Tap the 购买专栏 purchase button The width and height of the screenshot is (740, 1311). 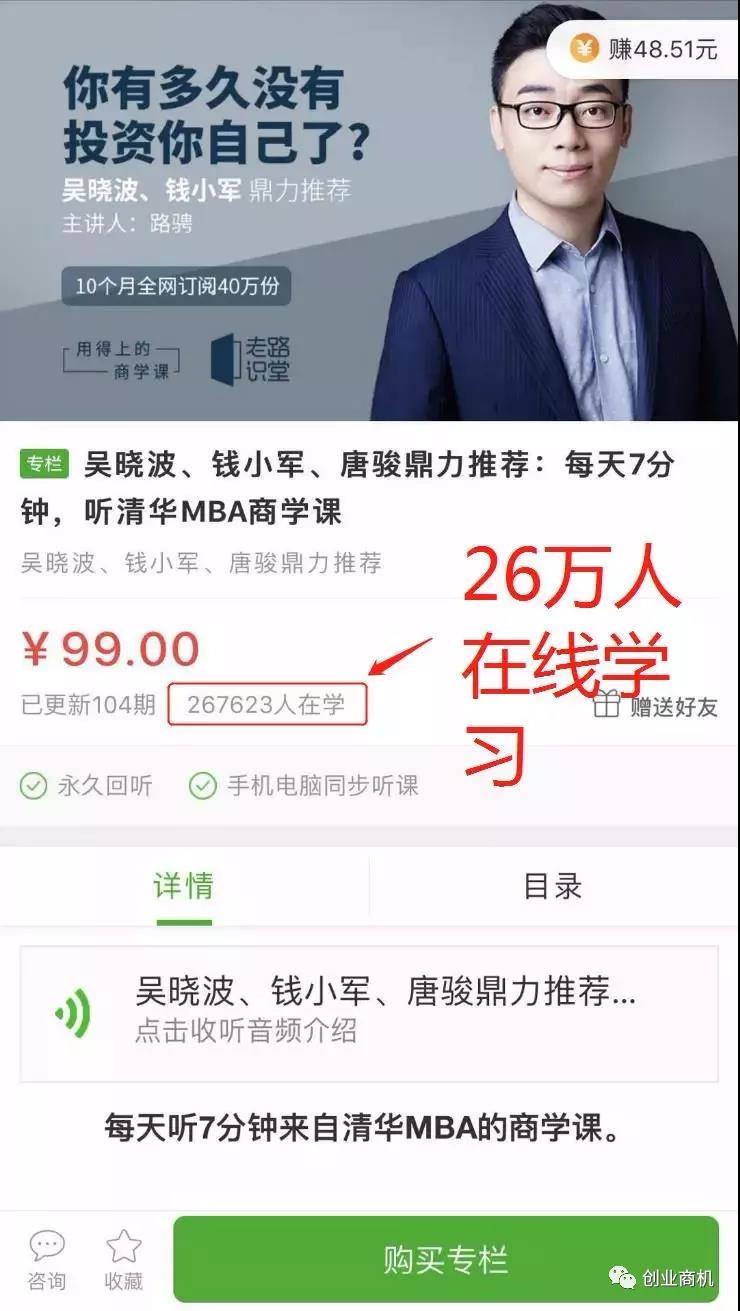(446, 1258)
